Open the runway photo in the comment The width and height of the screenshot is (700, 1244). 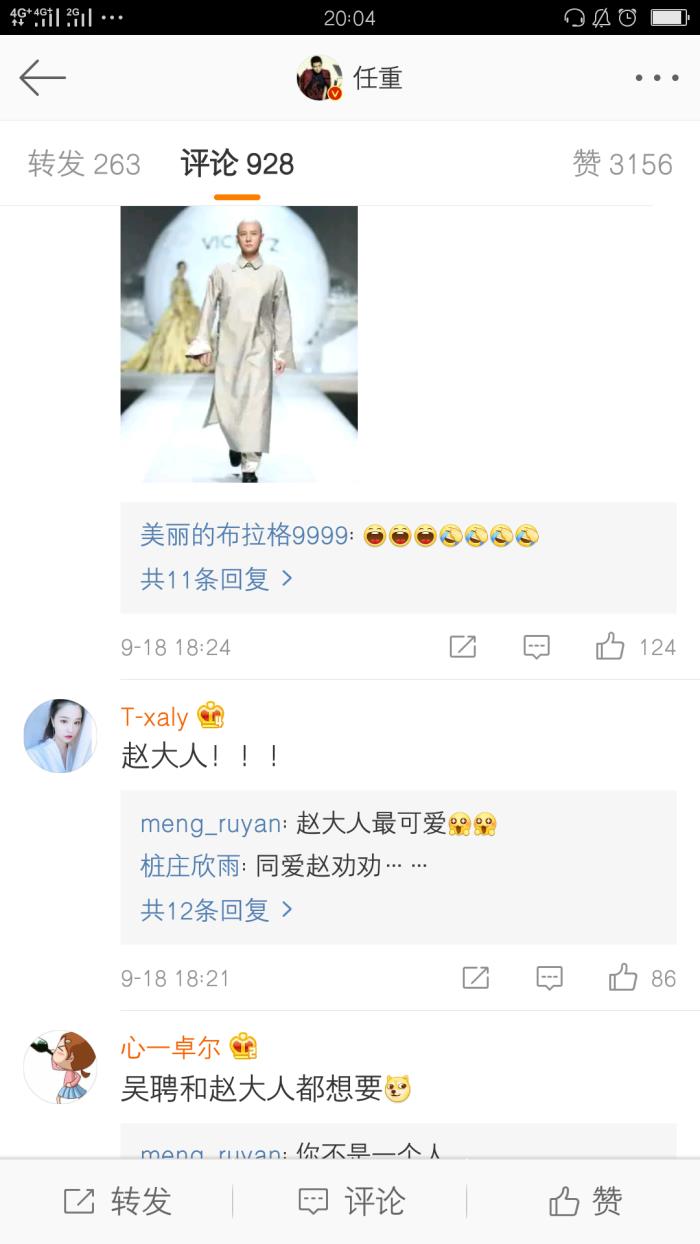pos(239,344)
